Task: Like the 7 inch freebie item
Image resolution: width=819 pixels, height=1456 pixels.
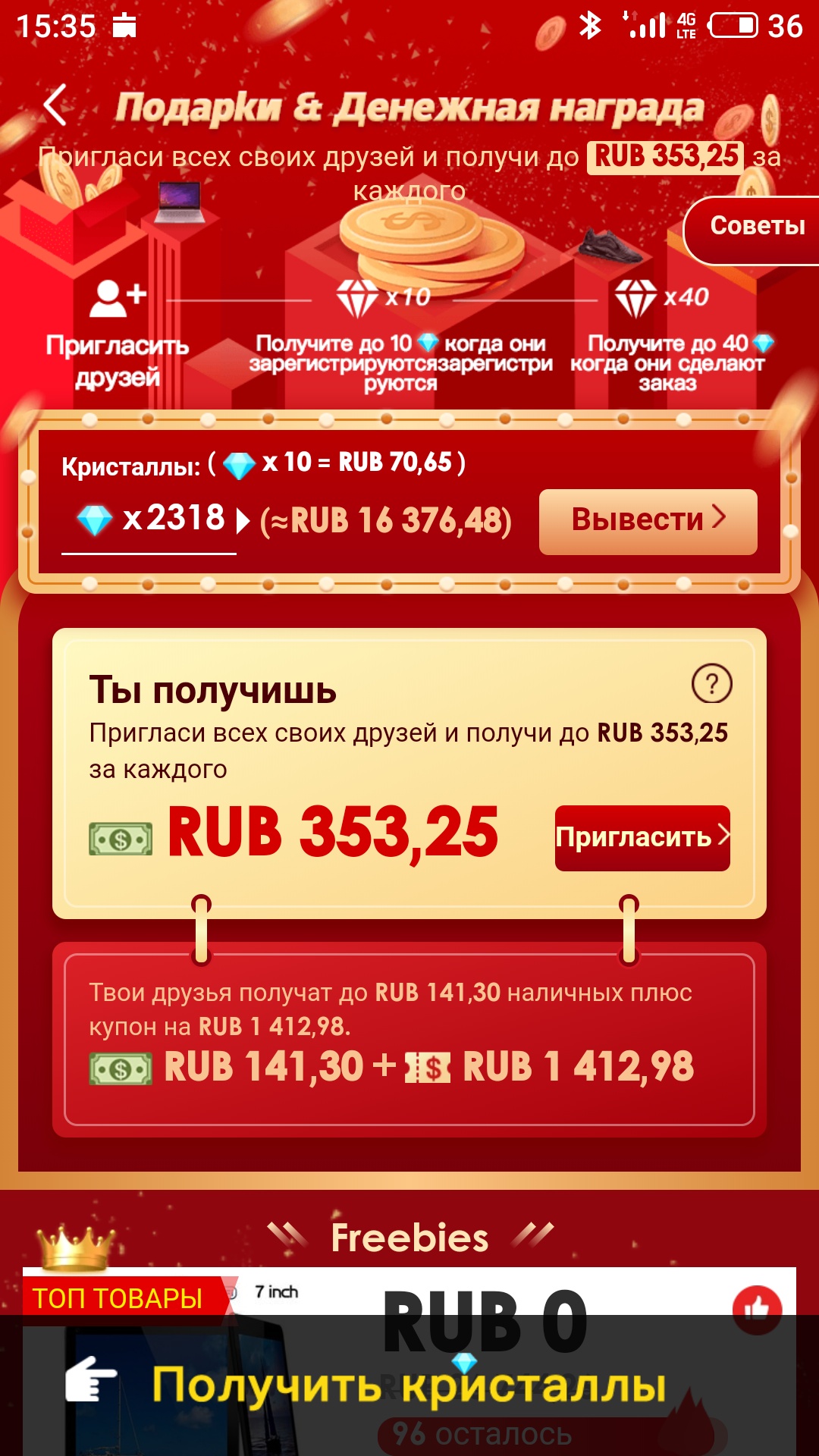Action: (x=756, y=1308)
